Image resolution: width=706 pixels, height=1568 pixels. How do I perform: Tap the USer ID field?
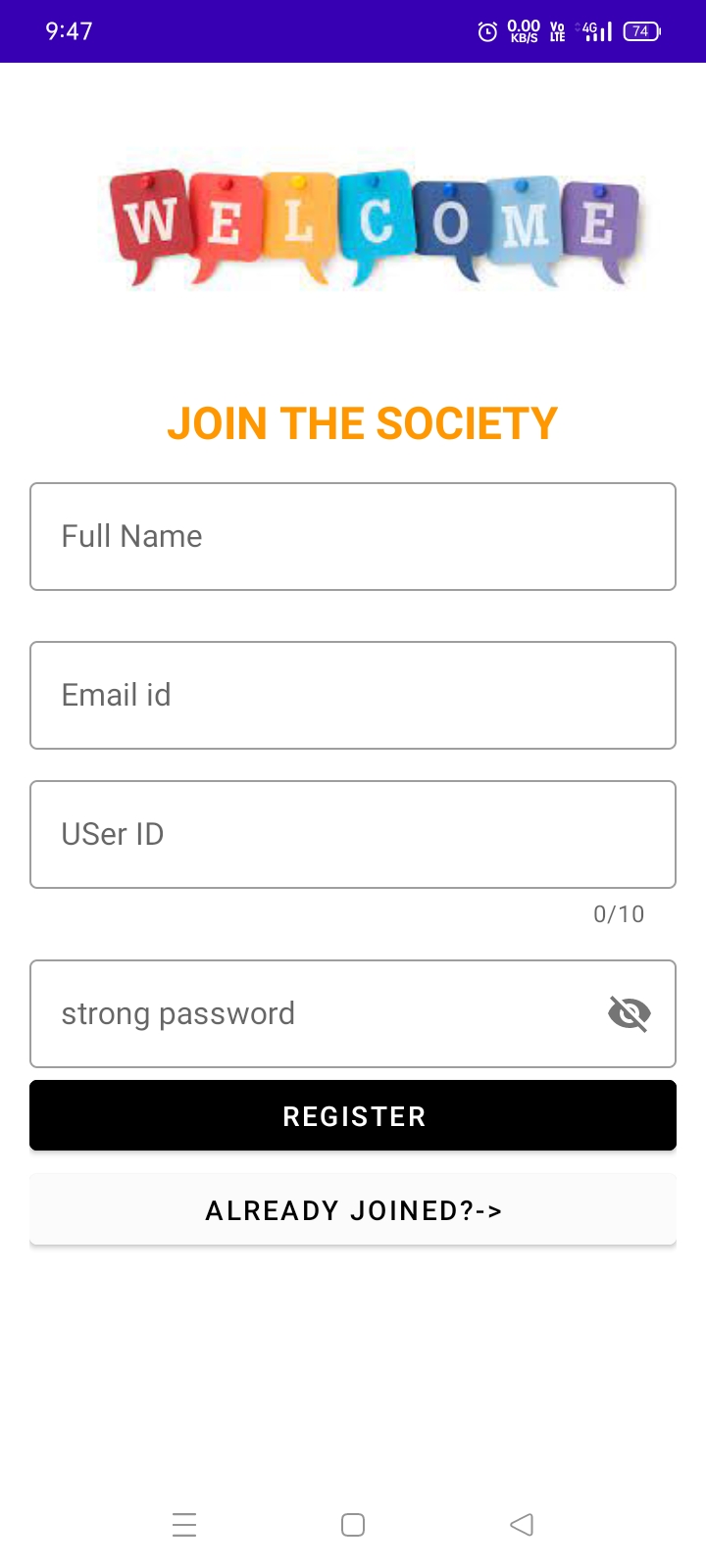(353, 834)
